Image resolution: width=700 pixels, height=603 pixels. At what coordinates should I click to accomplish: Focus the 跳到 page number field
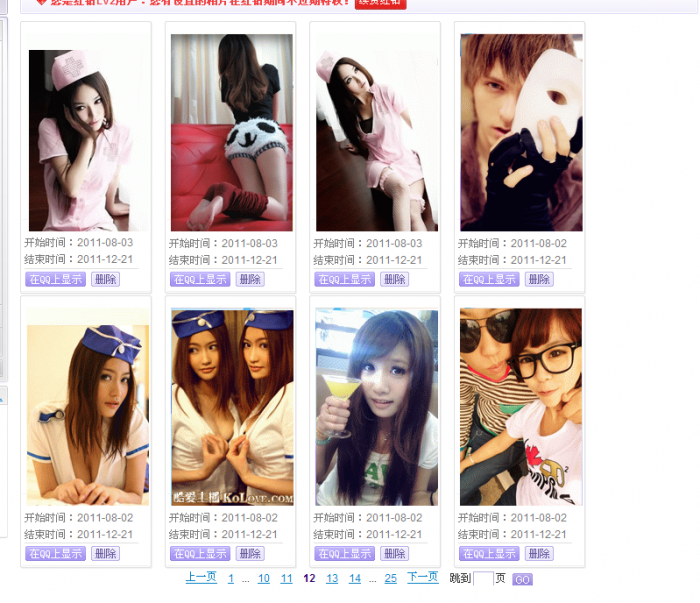click(483, 579)
